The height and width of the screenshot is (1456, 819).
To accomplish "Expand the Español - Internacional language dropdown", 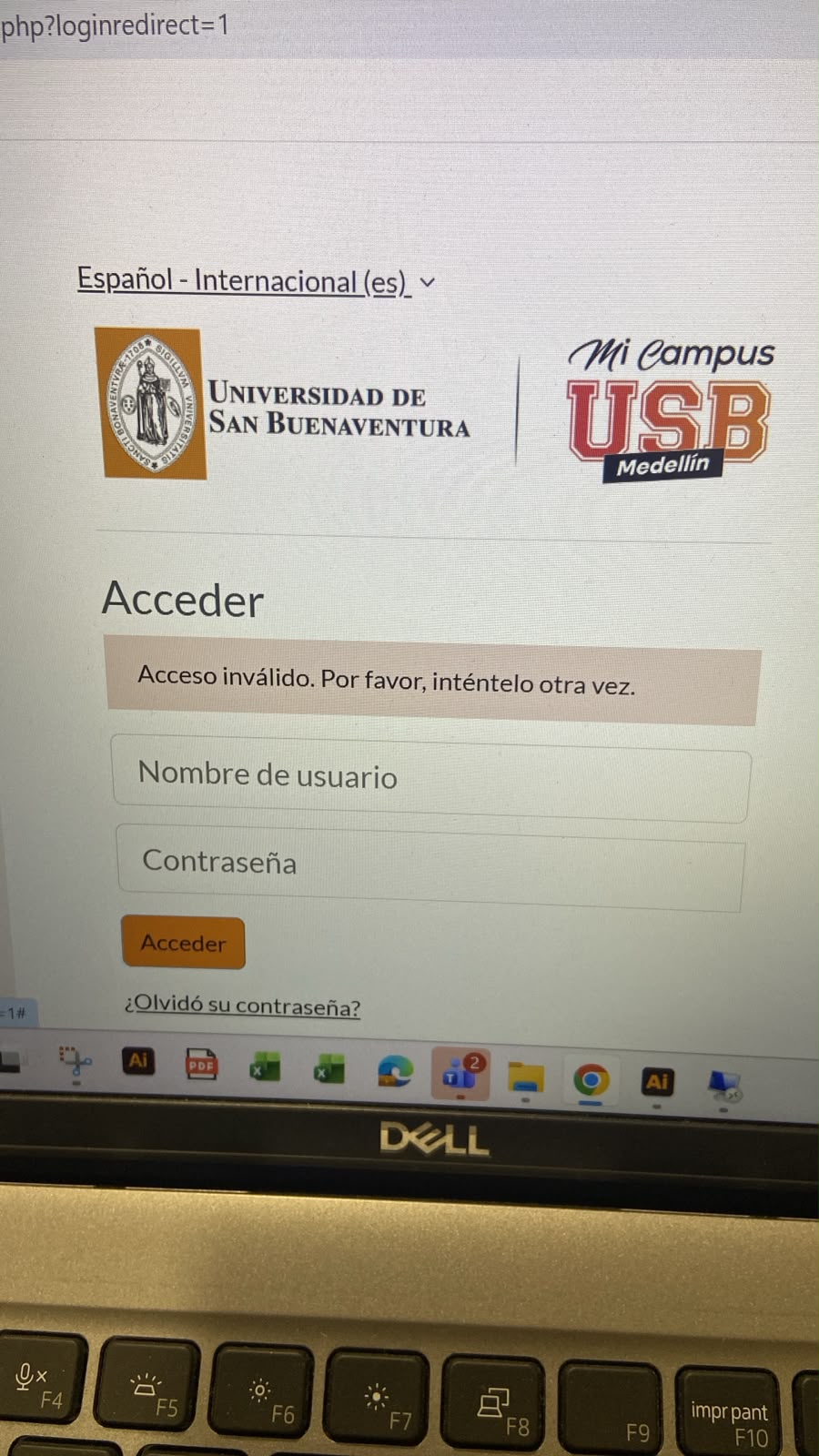I will (257, 280).
